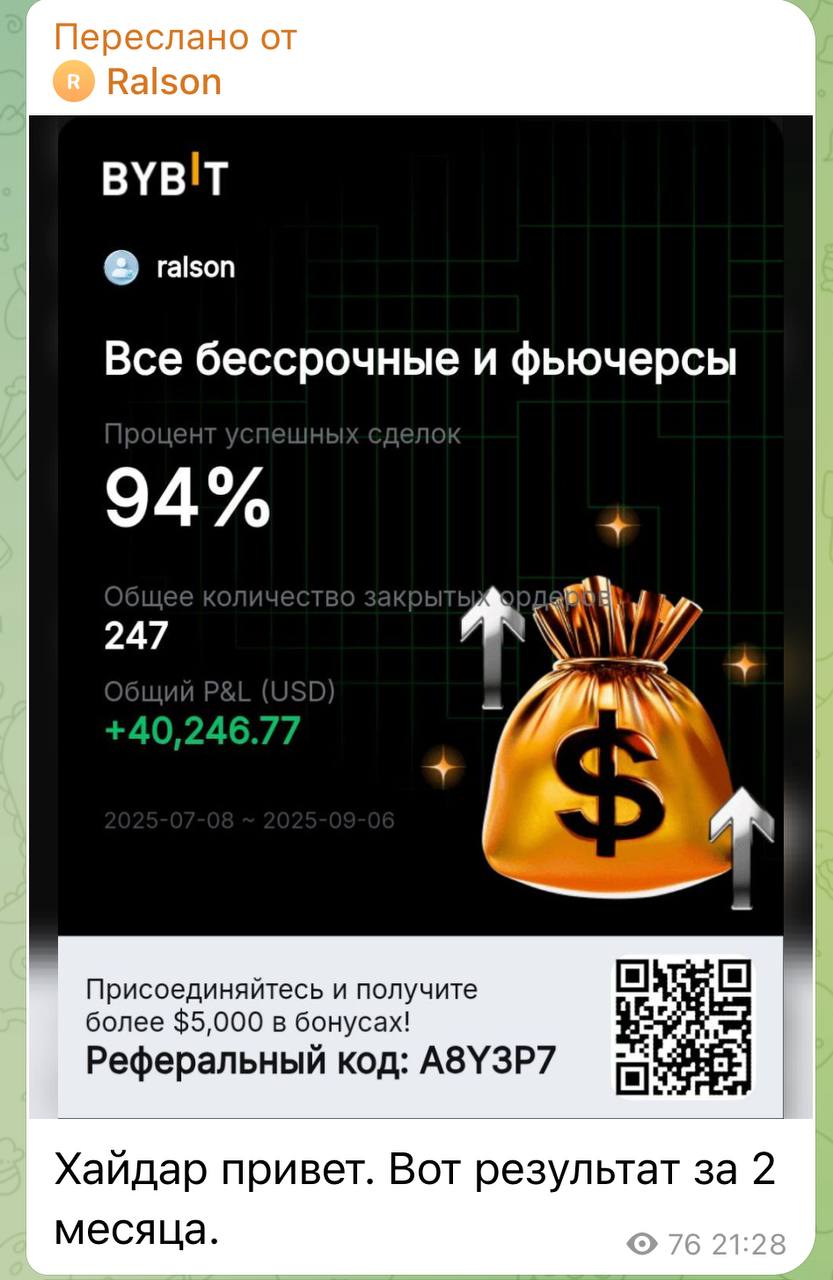This screenshot has height=1280, width=833.
Task: Open the forwarded sender Ralson's profile
Action: coord(163,81)
